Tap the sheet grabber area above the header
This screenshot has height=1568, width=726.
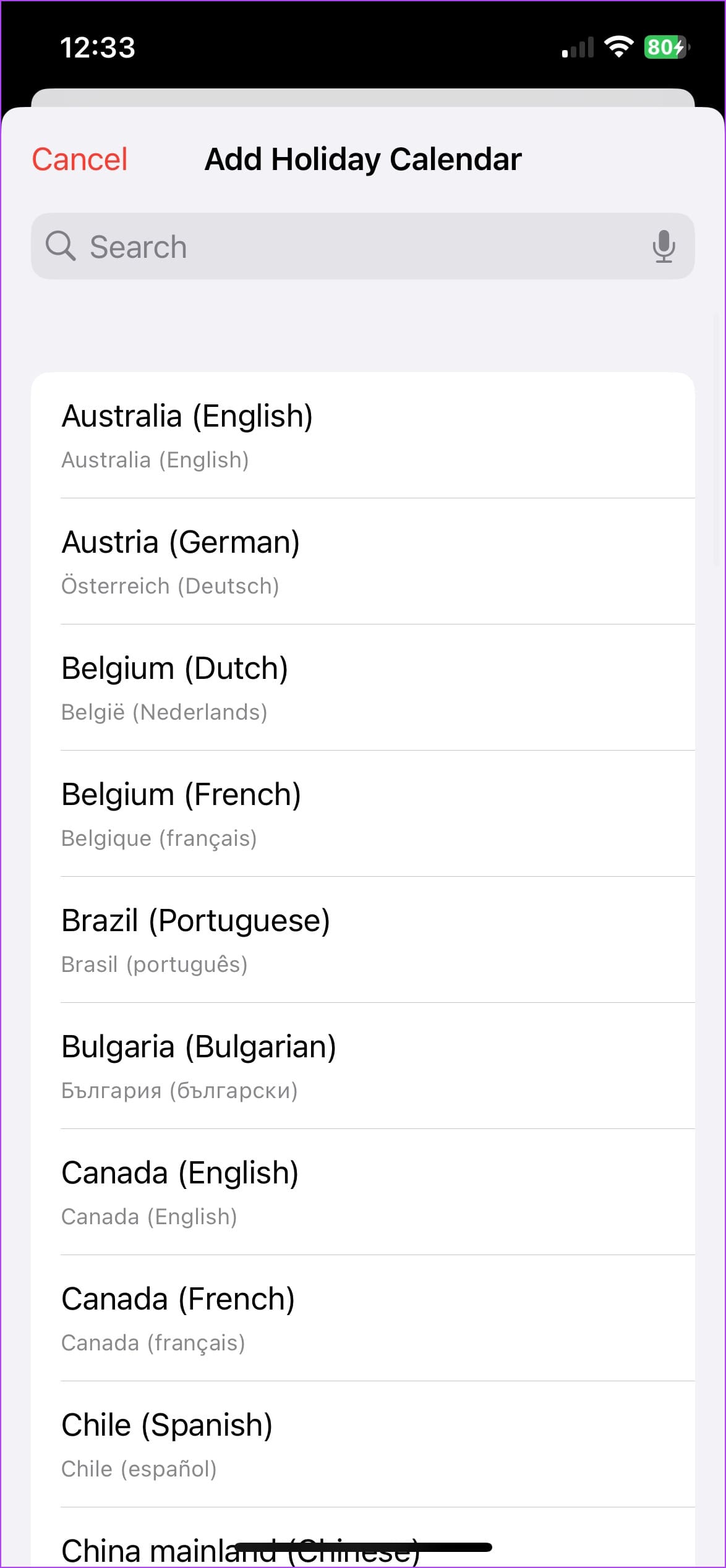coord(363,99)
